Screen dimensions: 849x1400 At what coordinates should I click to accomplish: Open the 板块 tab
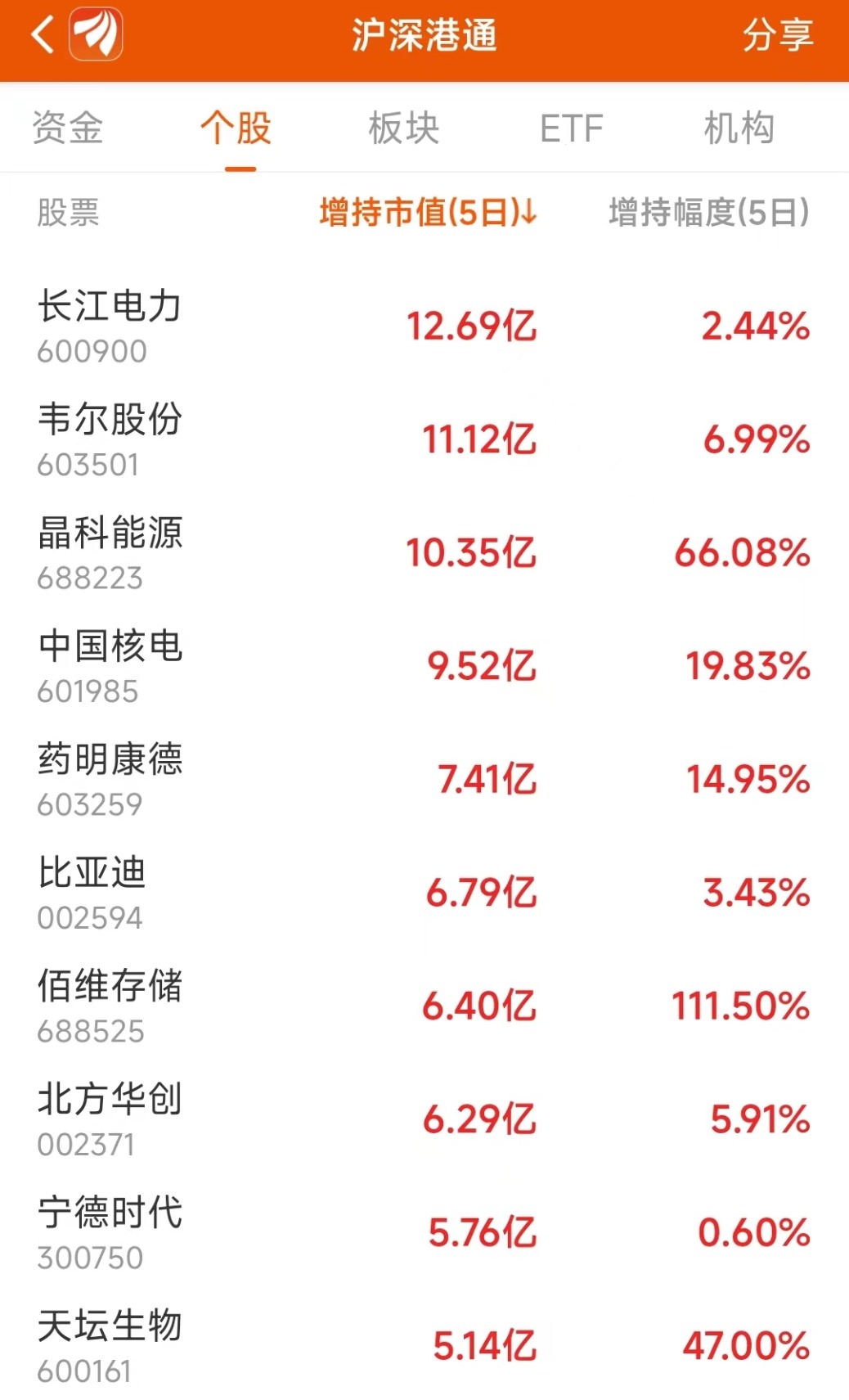tap(404, 128)
